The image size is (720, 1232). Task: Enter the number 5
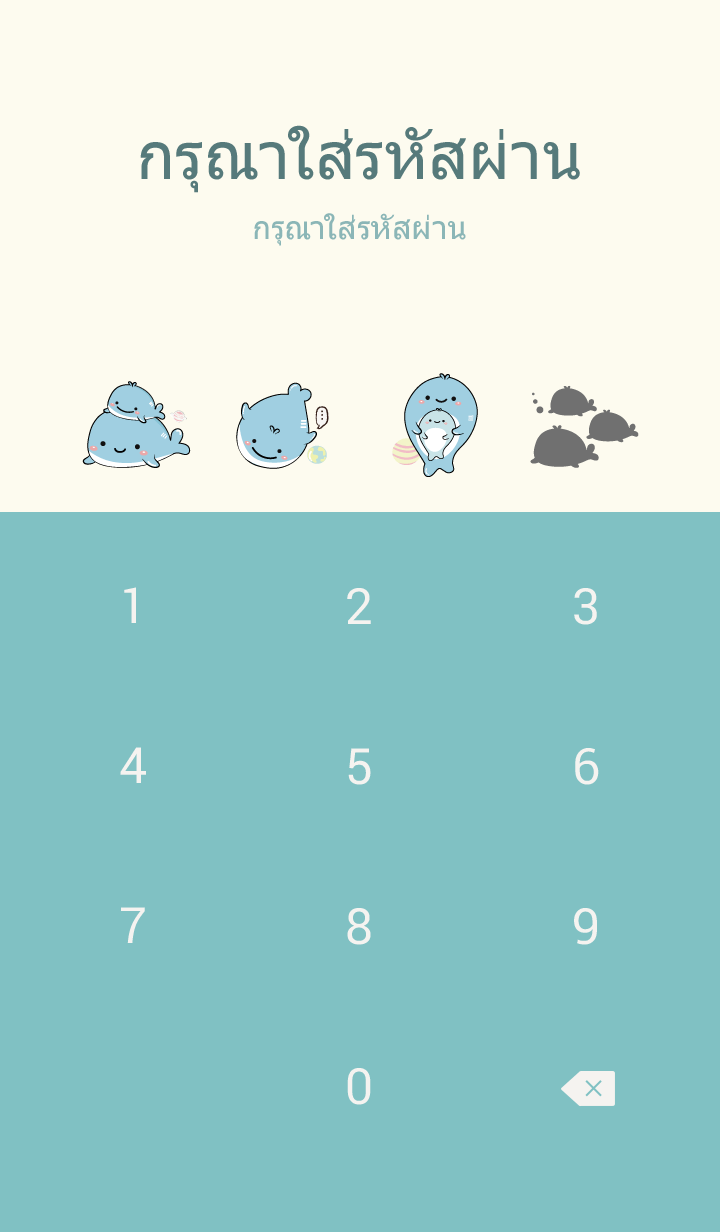point(359,767)
